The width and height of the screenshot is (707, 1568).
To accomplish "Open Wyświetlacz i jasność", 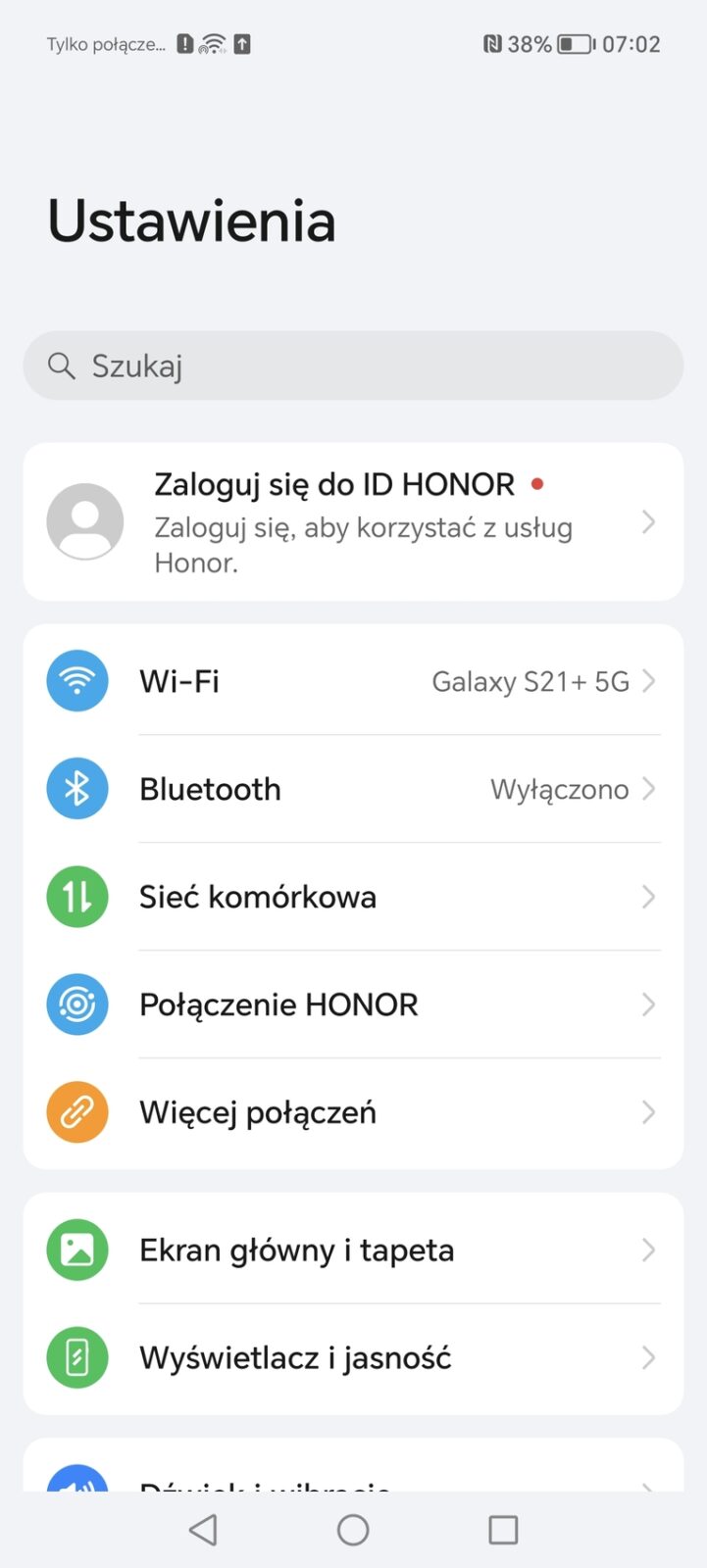I will click(353, 1358).
